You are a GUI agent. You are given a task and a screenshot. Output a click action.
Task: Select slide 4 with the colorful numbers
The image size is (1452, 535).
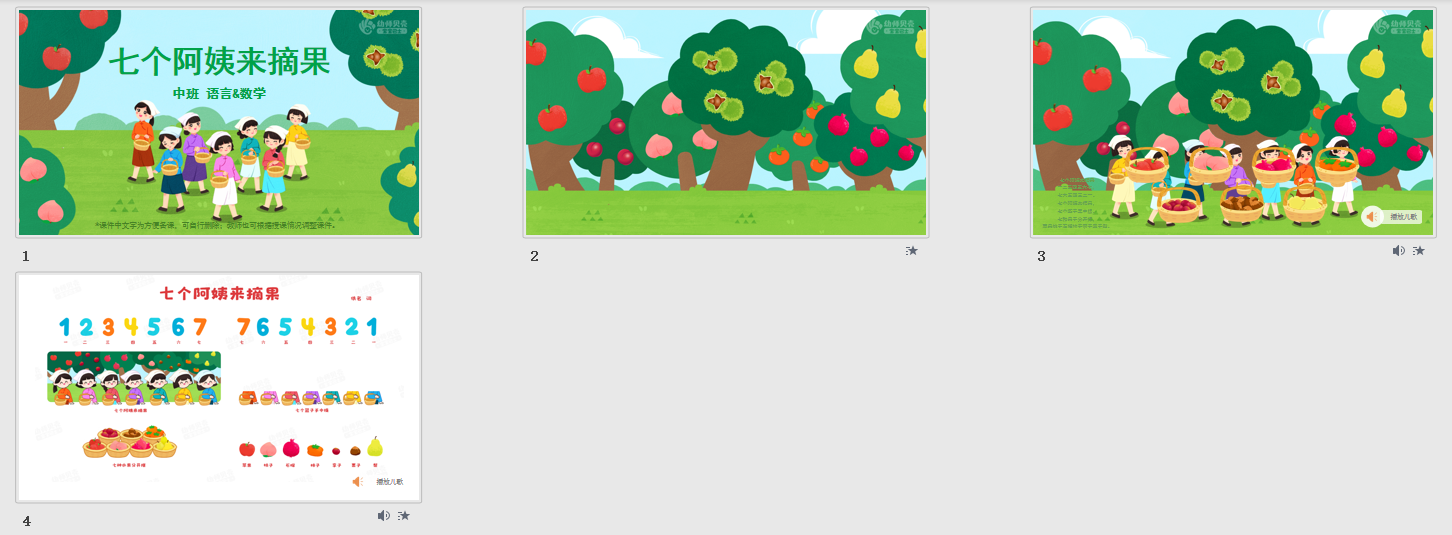tap(218, 387)
